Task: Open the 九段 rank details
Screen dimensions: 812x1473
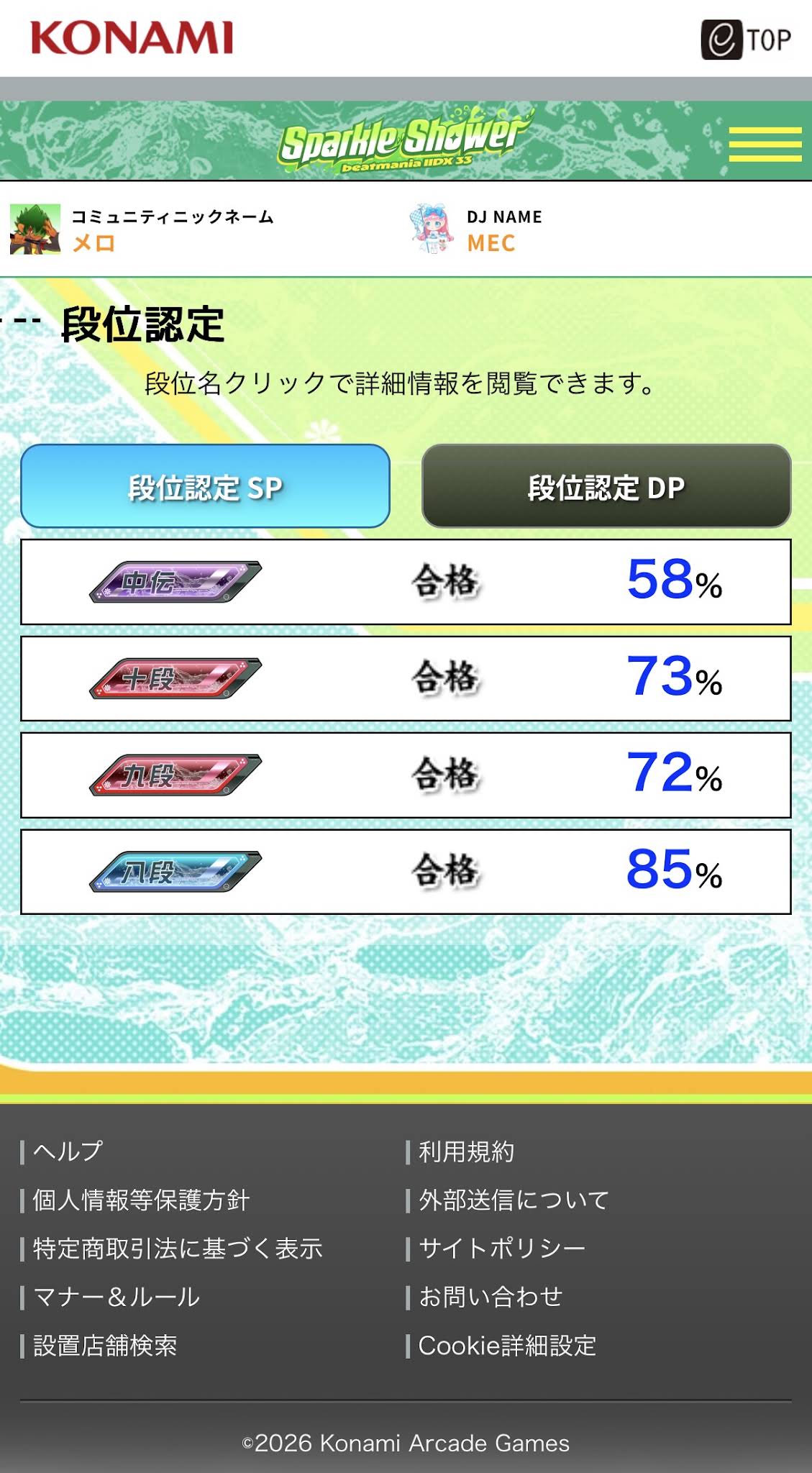Action: pos(175,775)
